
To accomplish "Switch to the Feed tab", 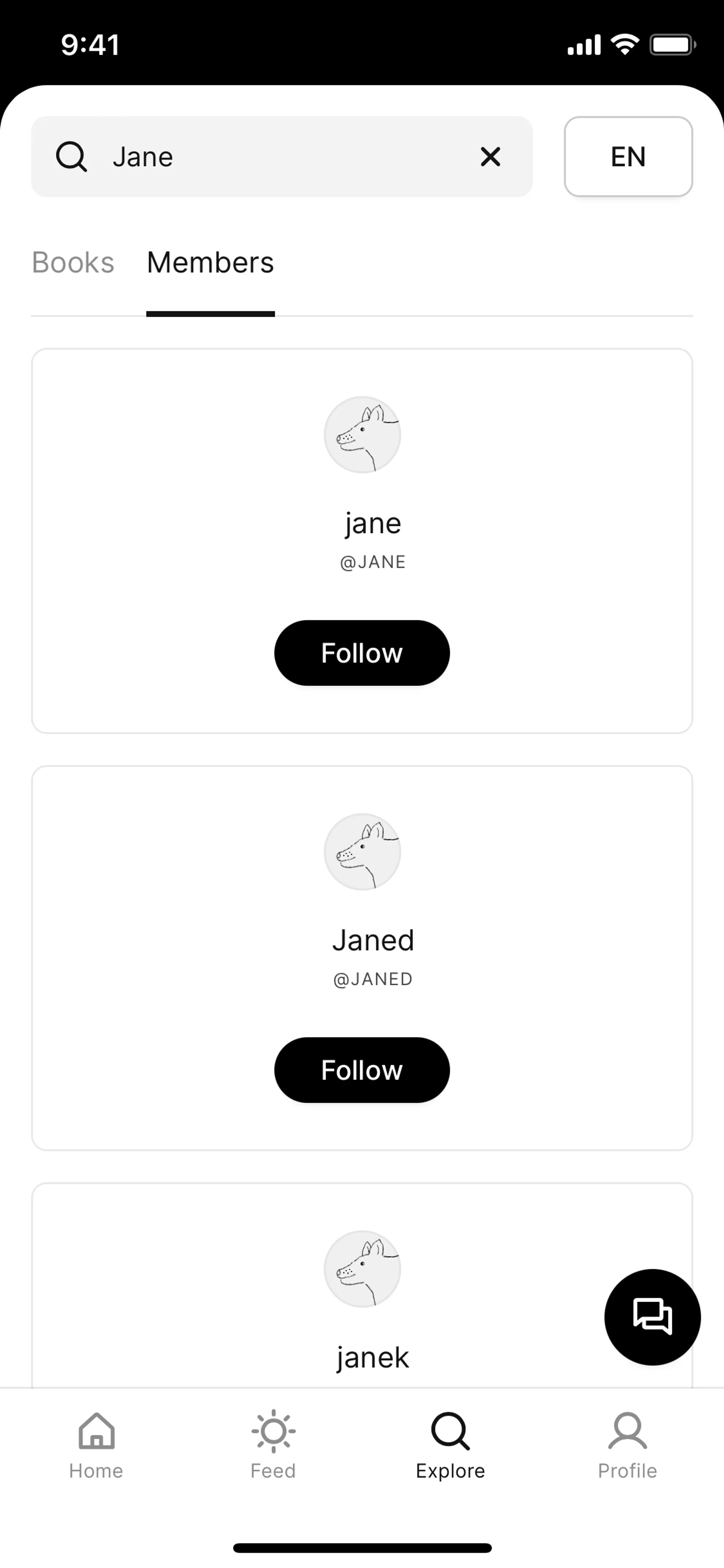I will click(x=273, y=1446).
